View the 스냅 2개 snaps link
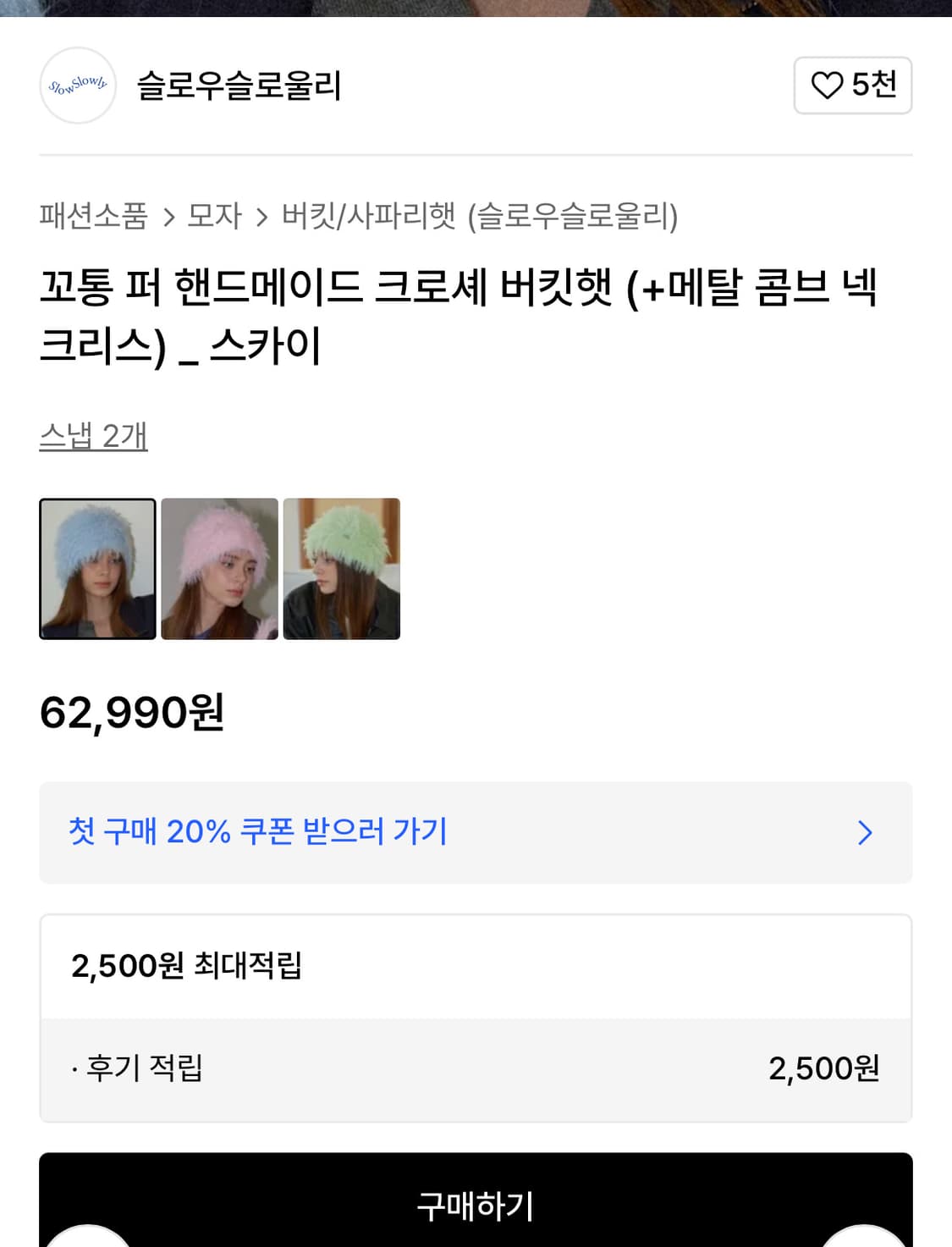This screenshot has width=952, height=1247. (x=95, y=437)
